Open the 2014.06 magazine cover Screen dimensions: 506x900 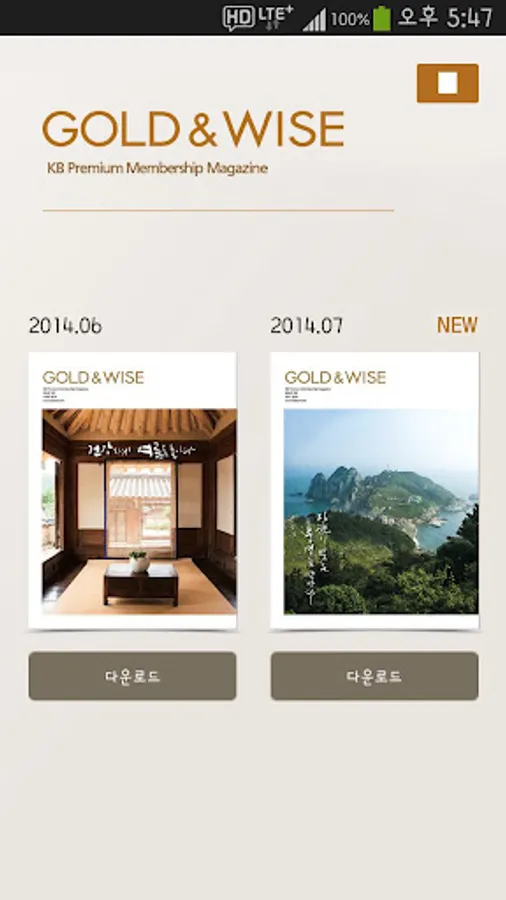133,490
